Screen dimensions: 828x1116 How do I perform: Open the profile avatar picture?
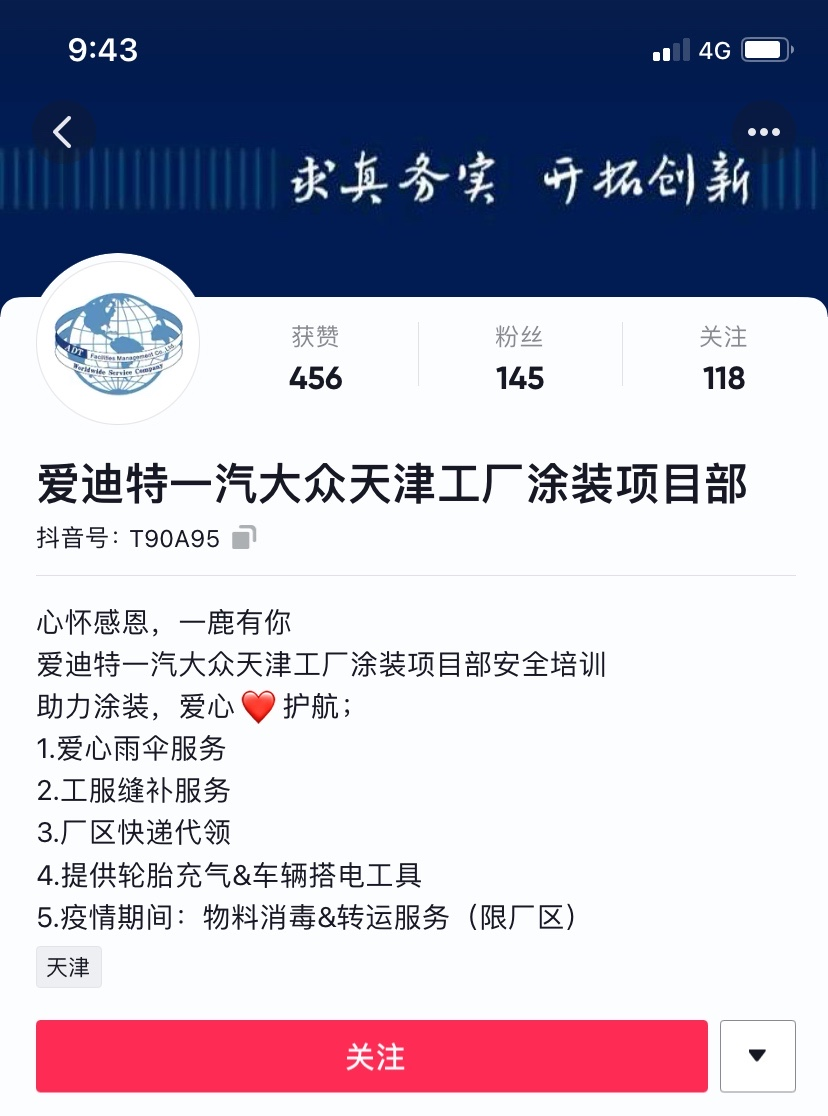click(118, 339)
